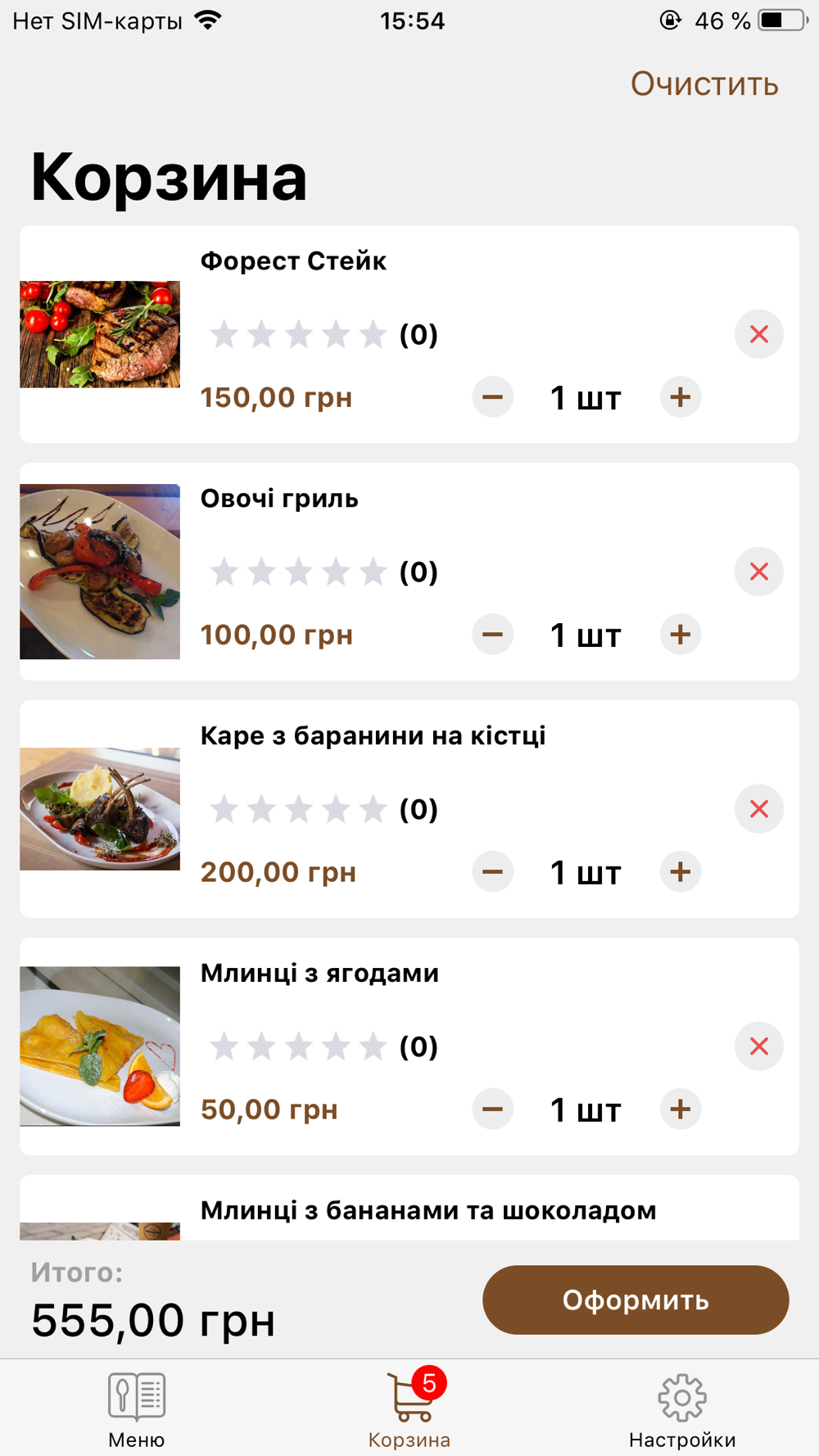819x1456 pixels.
Task: Reduce Овочі гриль quantity by one
Action: click(492, 635)
